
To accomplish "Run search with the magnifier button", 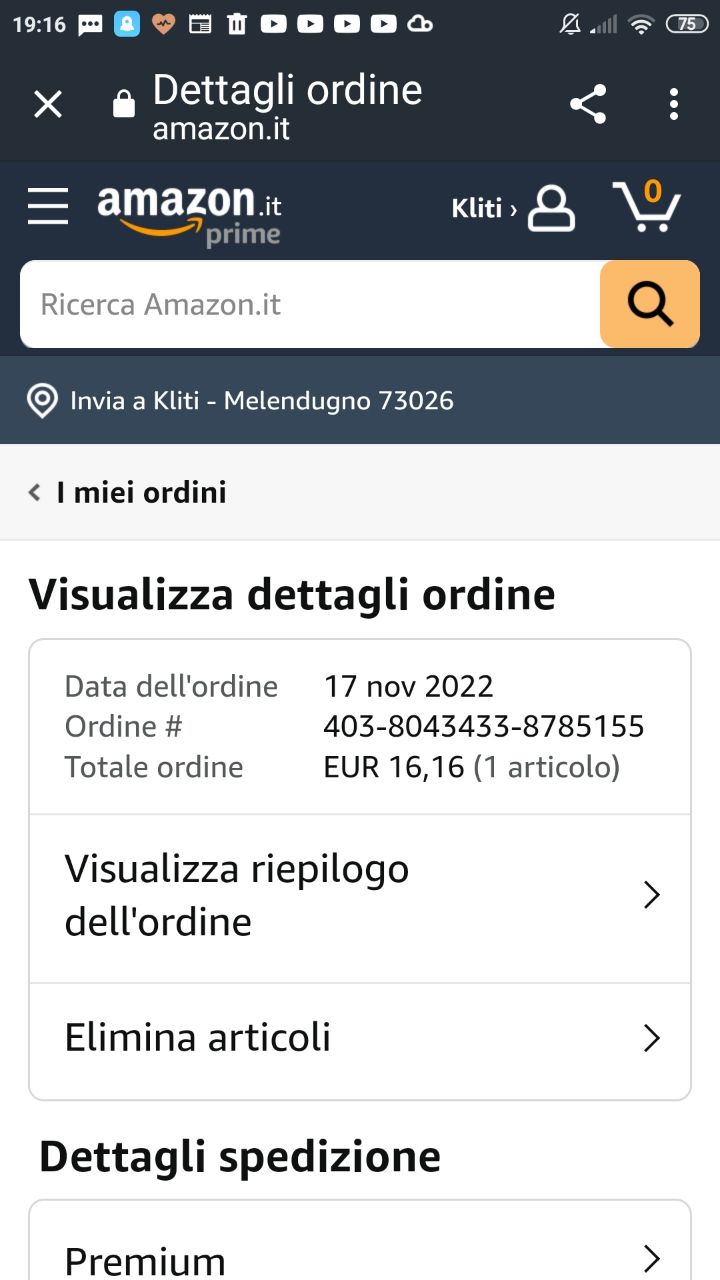I will tap(650, 304).
